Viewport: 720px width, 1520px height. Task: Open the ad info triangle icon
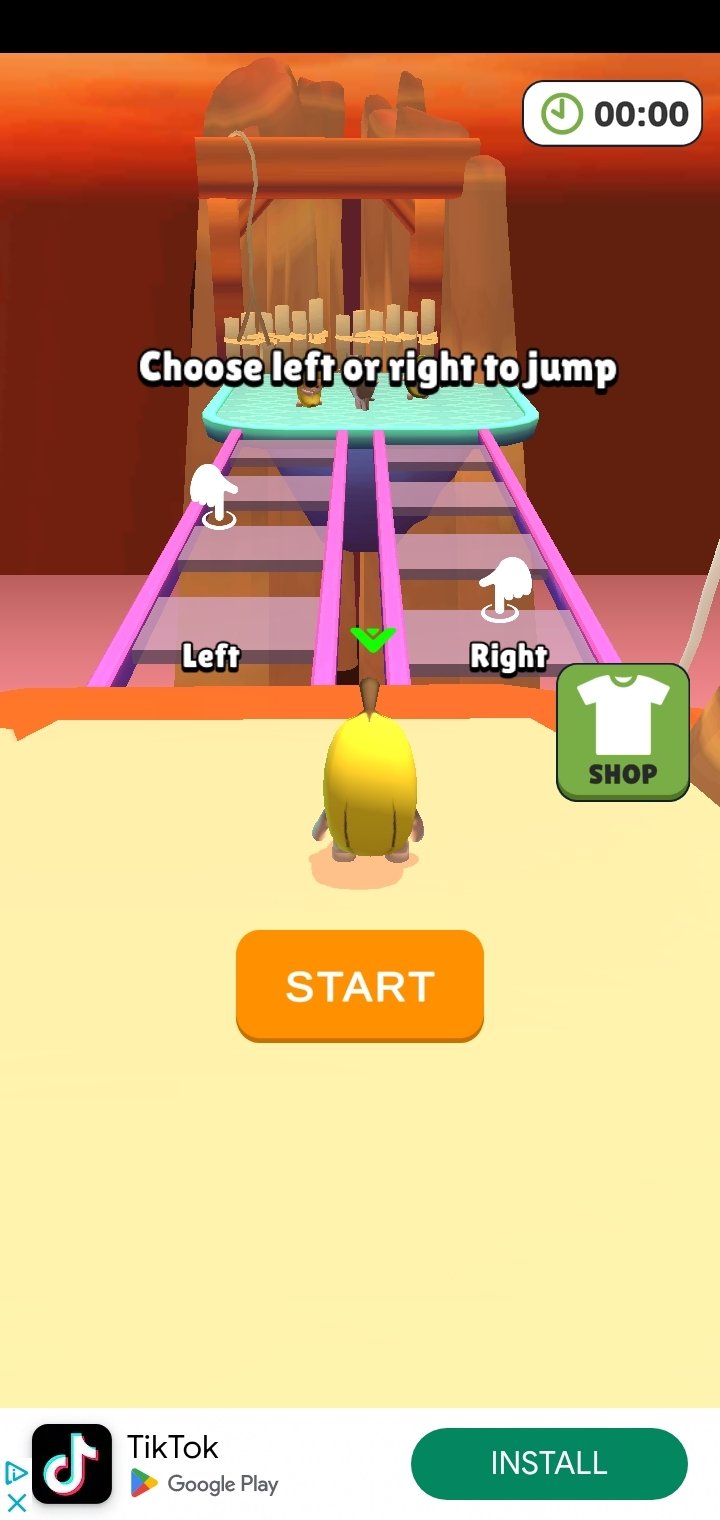coord(16,1473)
